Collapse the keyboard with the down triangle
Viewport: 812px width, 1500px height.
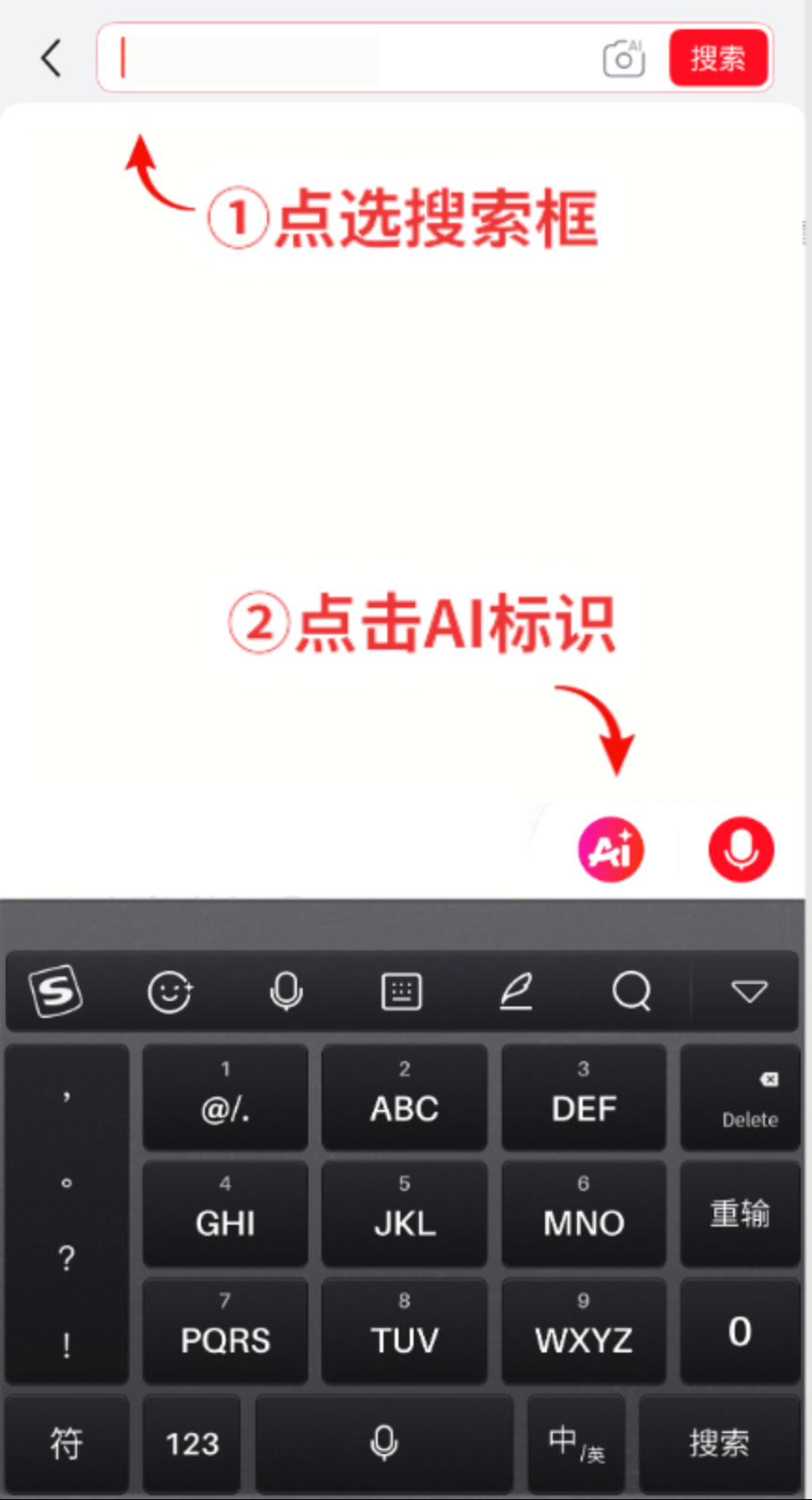749,991
